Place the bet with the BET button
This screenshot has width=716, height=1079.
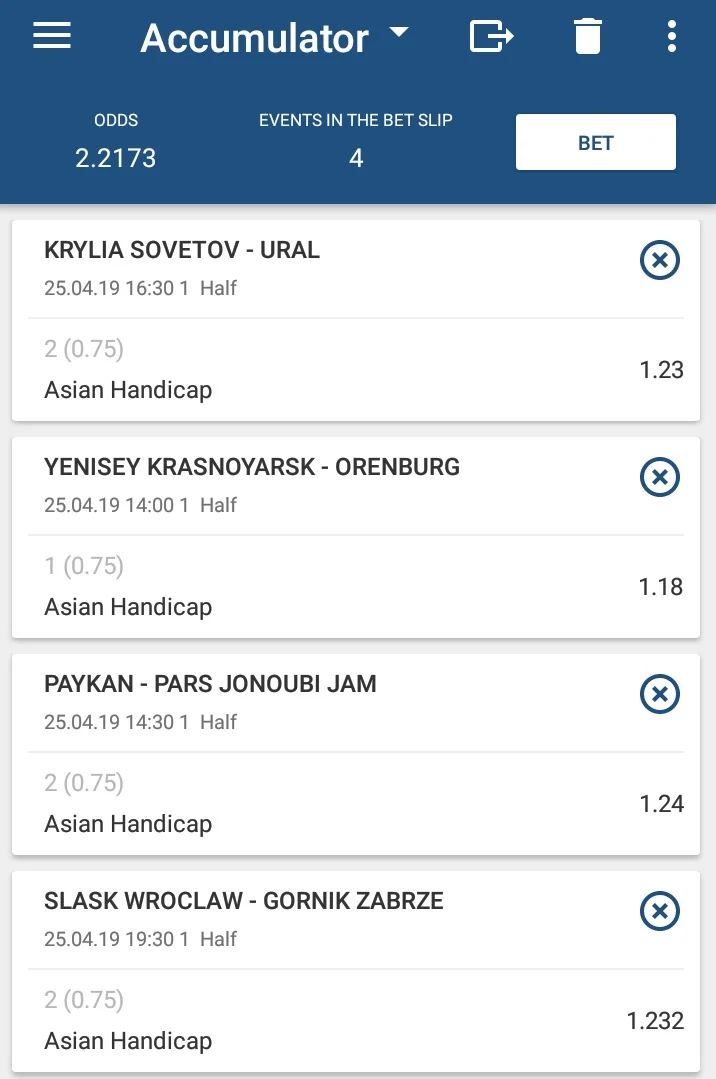pos(595,143)
